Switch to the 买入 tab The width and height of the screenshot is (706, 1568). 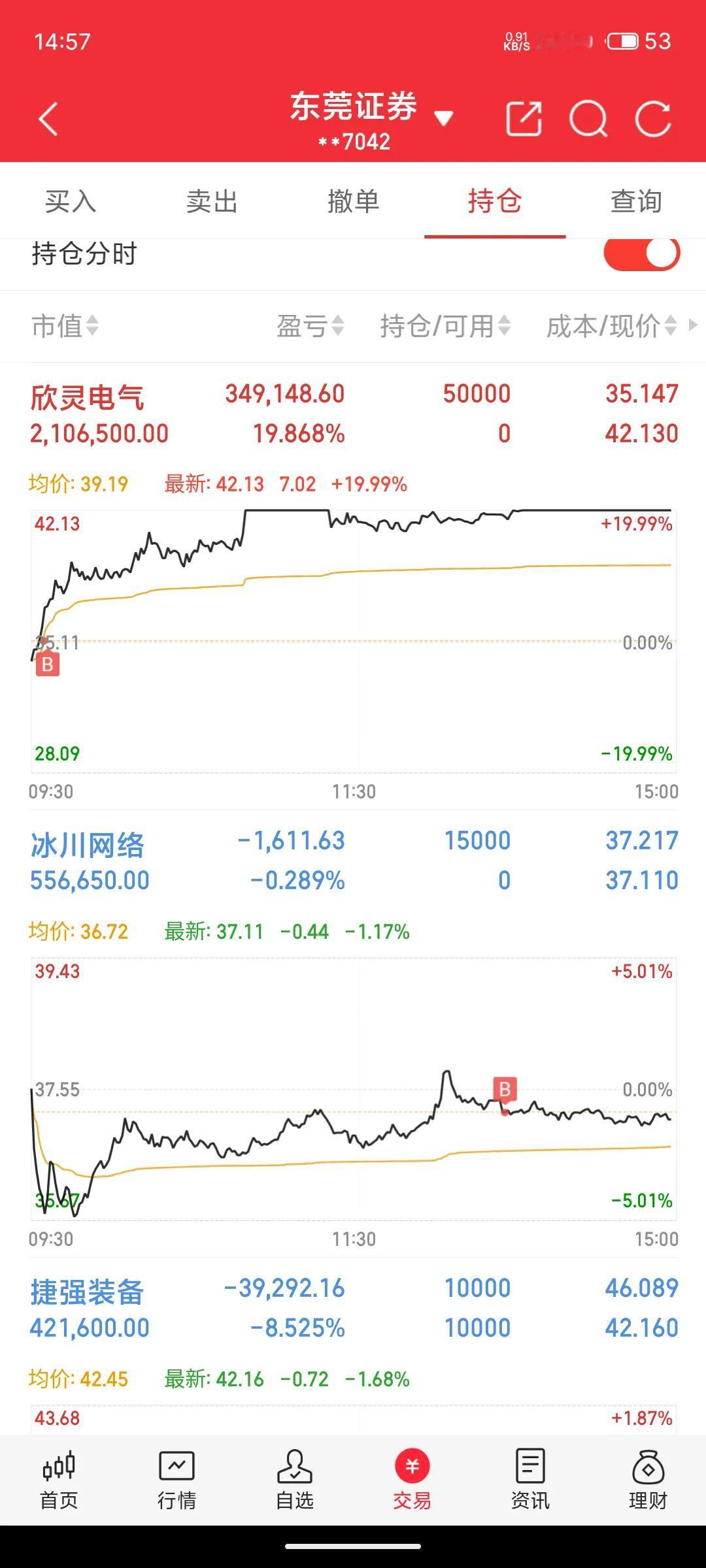(x=71, y=201)
